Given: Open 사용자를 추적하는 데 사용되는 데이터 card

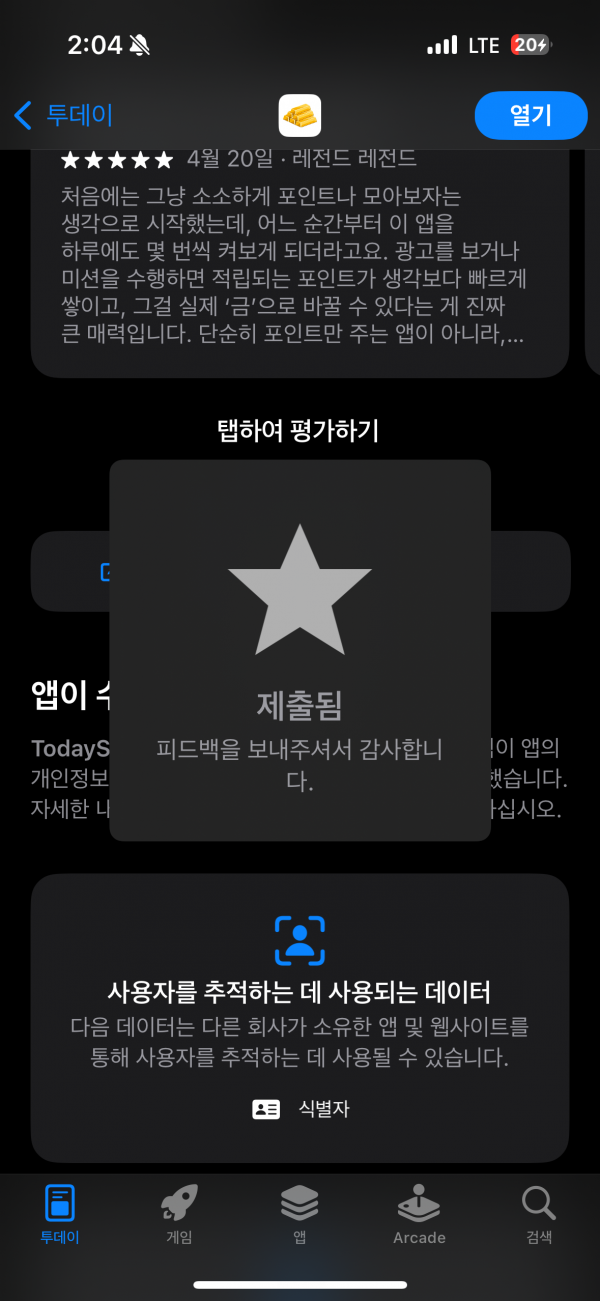Looking at the screenshot, I should 300,1018.
